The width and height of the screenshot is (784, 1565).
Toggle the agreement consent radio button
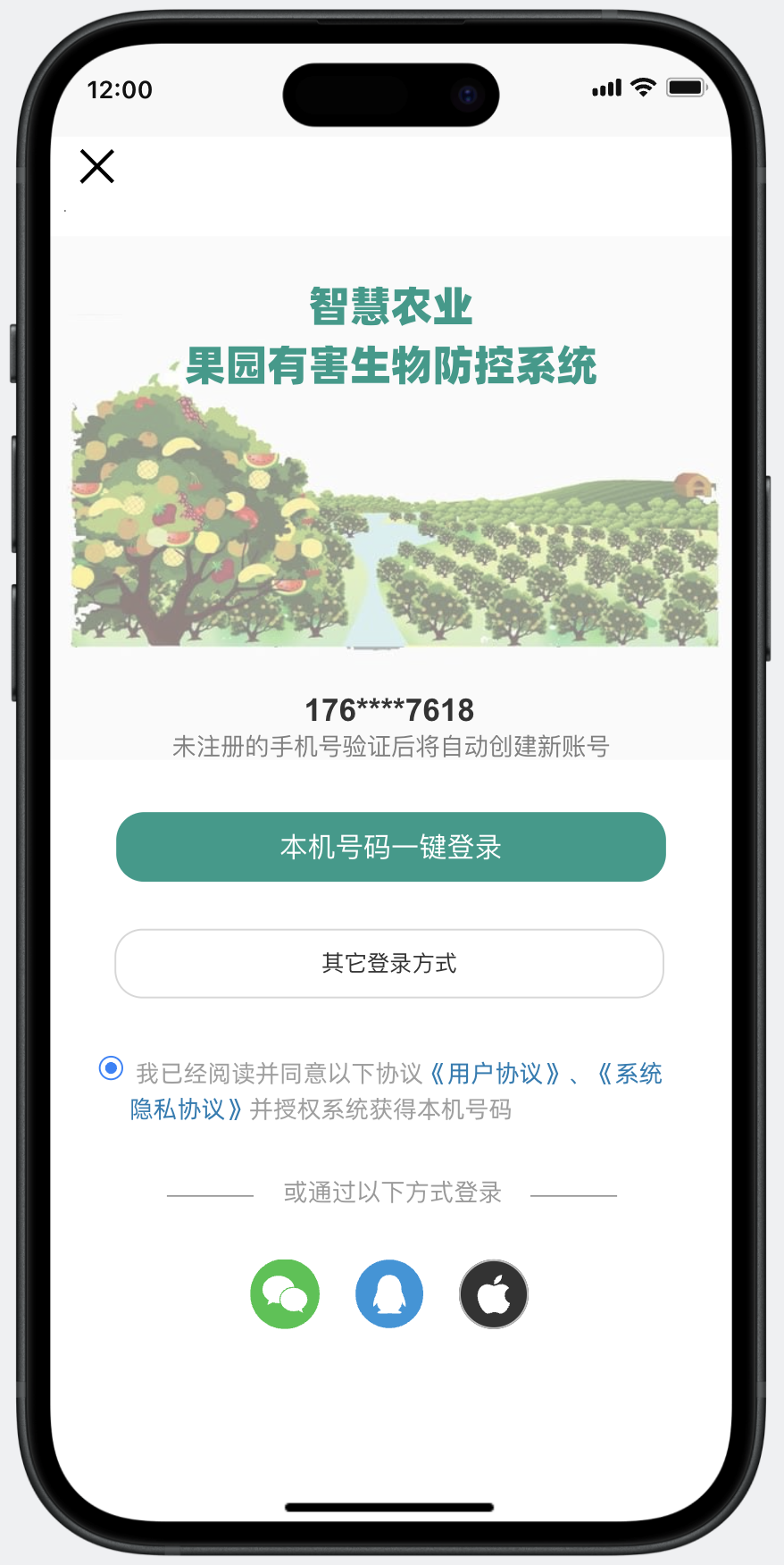[x=111, y=1068]
